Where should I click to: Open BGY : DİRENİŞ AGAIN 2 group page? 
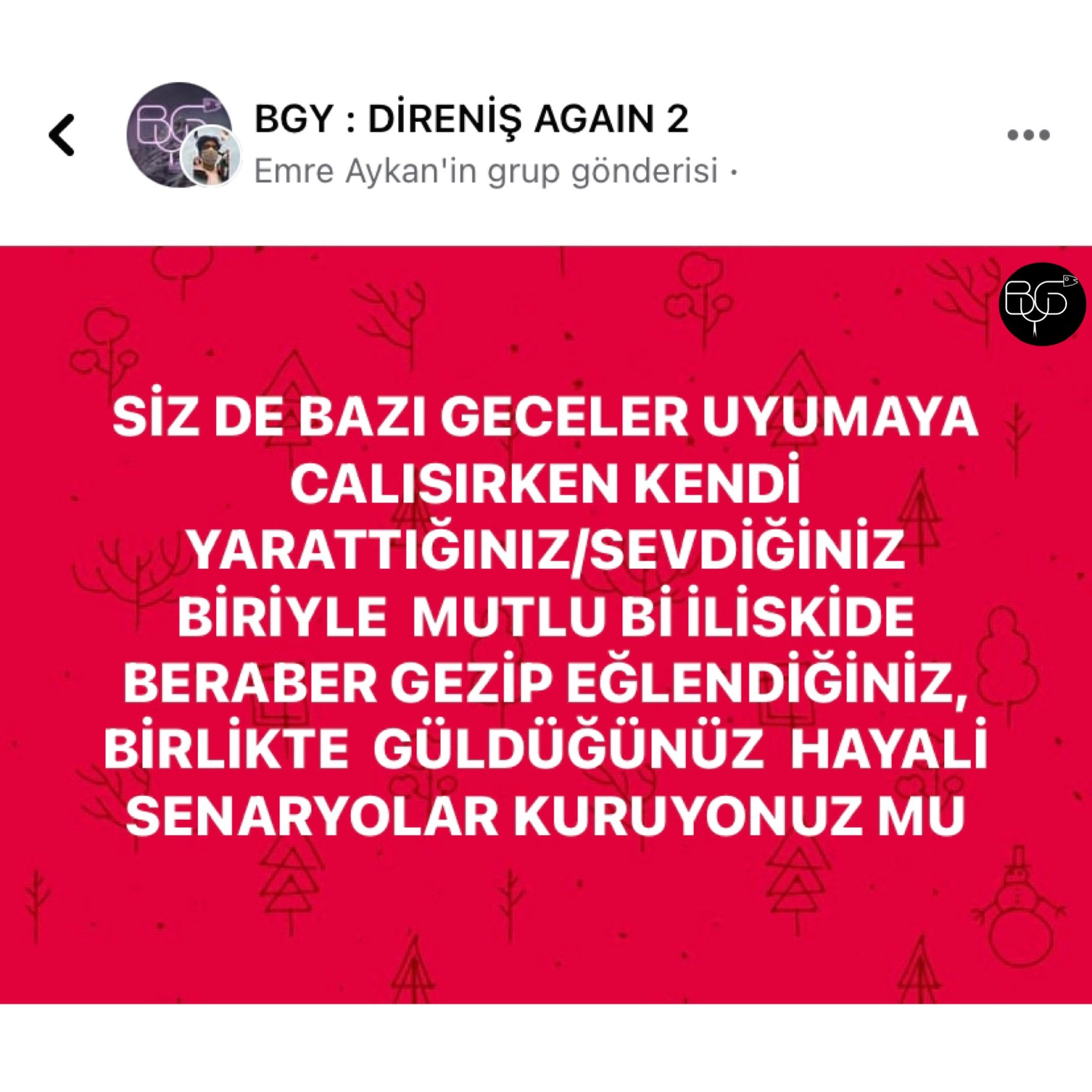pyautogui.click(x=471, y=118)
